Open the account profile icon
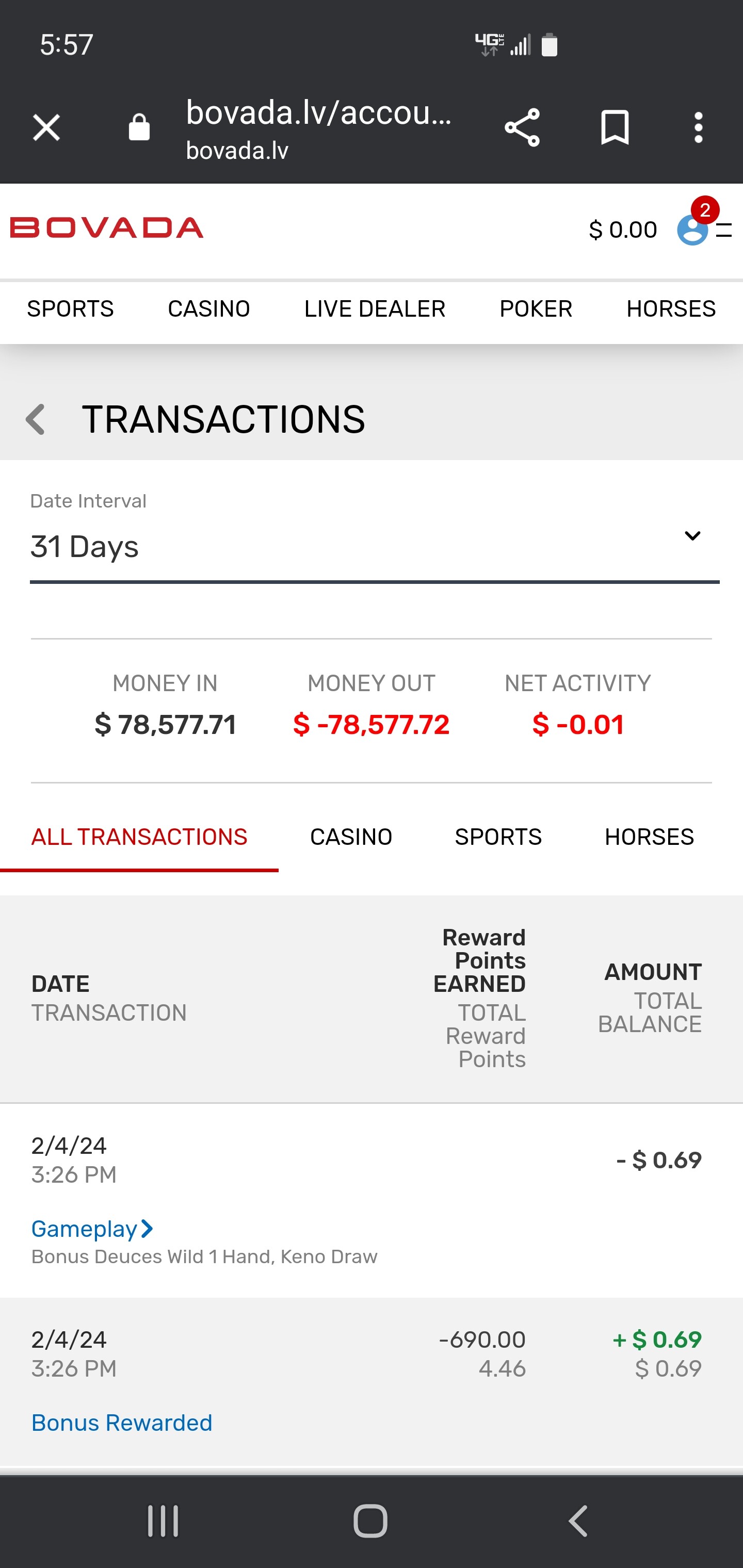 [x=692, y=230]
